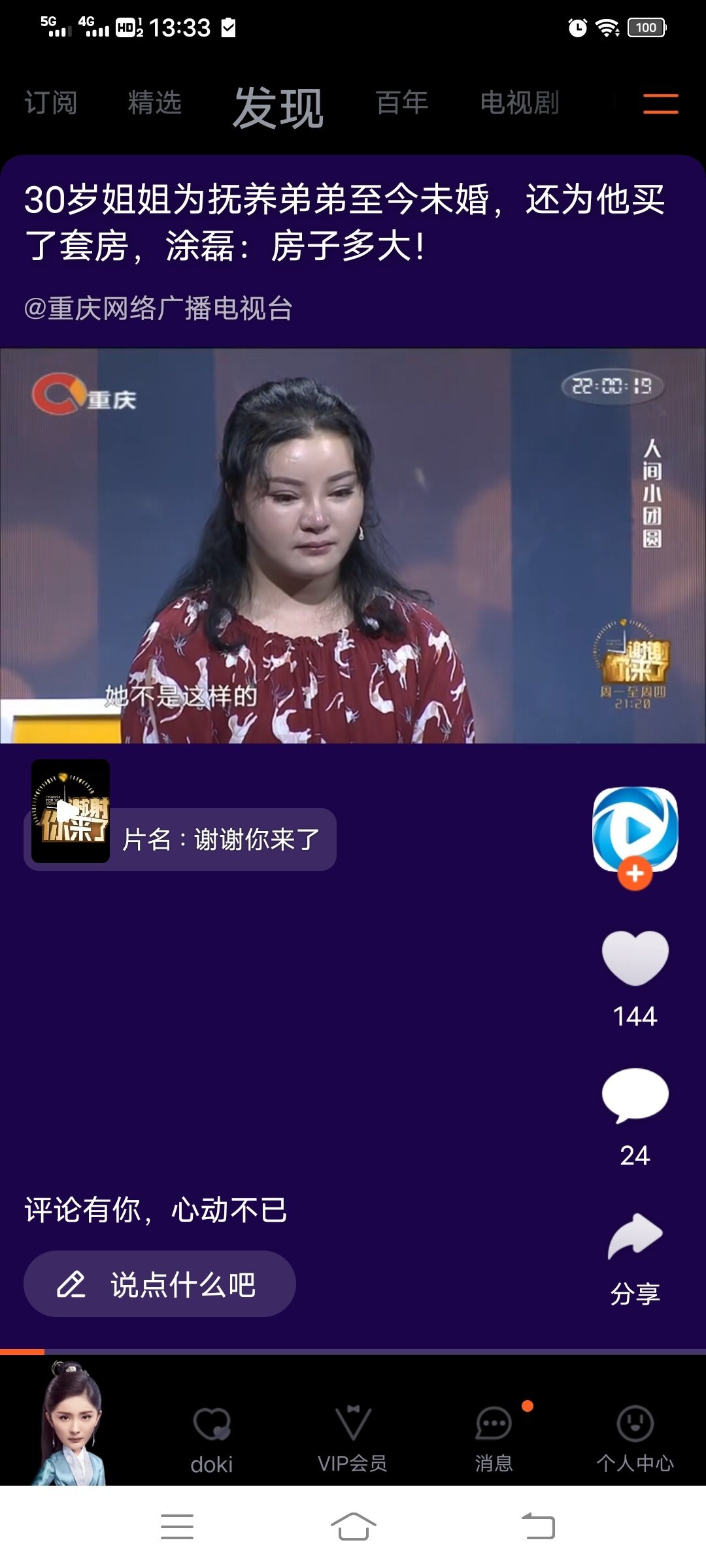Tap the character avatar home tab

click(71, 1423)
